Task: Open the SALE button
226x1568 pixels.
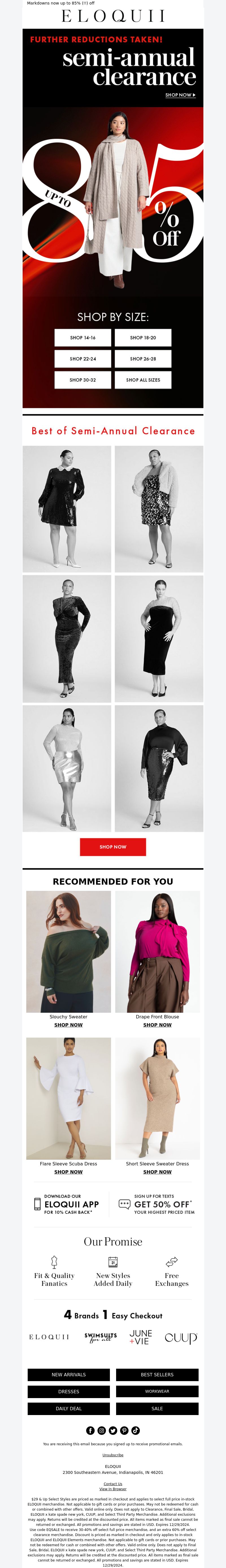Action: pos(157,1409)
